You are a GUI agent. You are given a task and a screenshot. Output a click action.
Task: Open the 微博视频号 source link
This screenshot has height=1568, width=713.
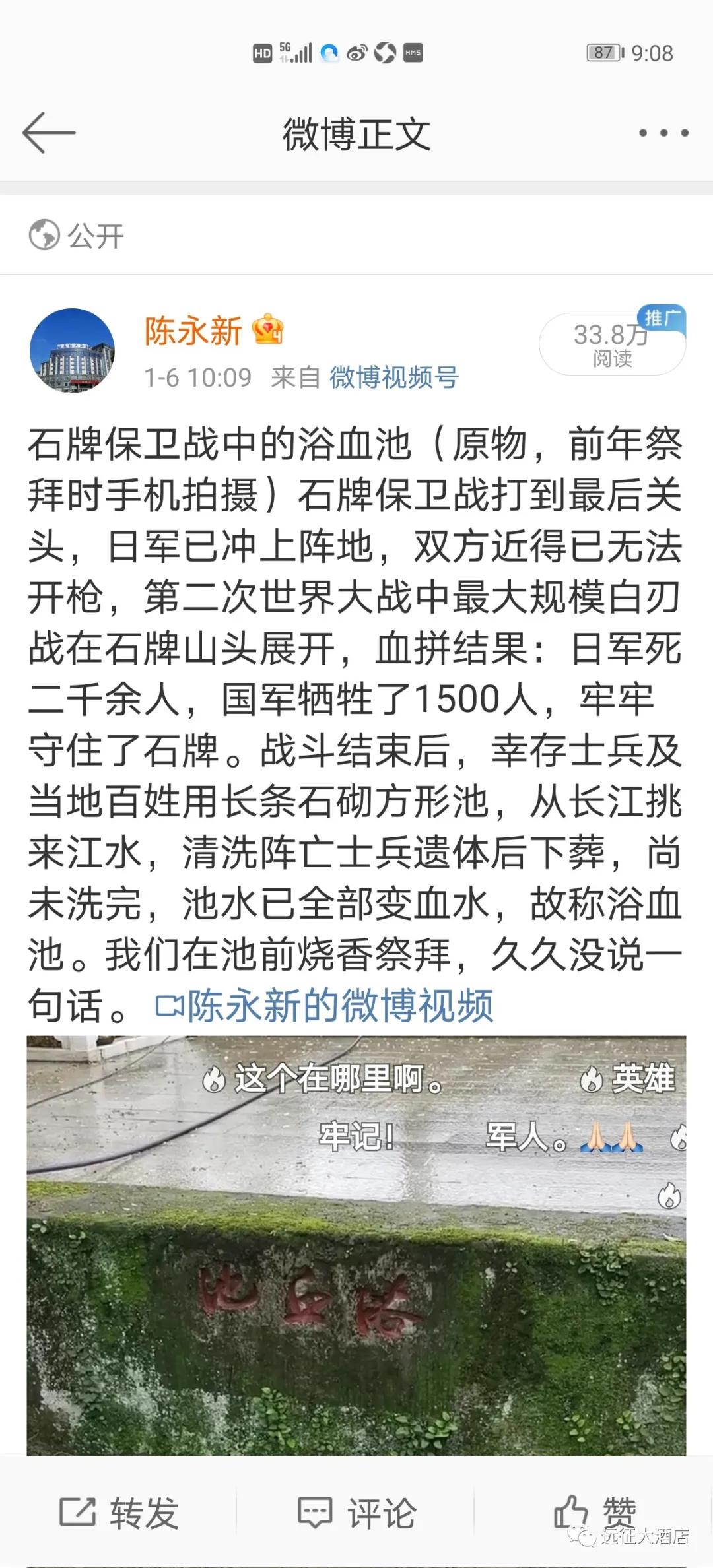point(393,377)
